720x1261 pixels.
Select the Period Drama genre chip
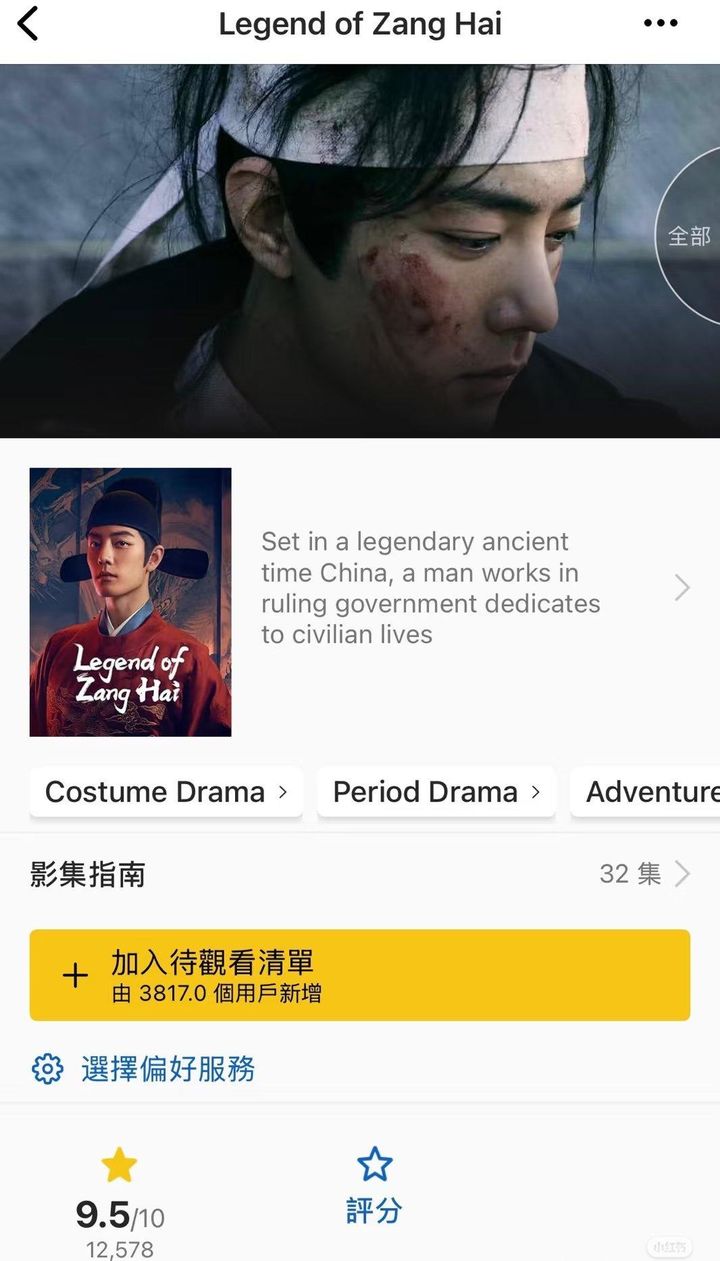tap(436, 792)
